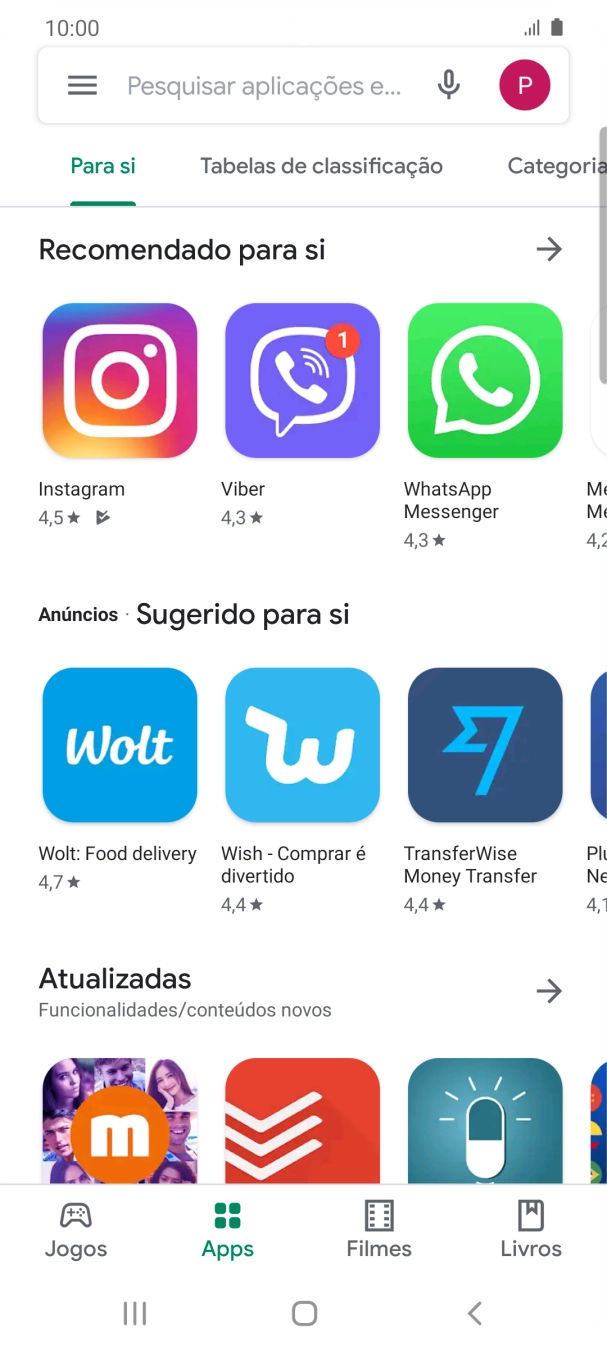The height and width of the screenshot is (1350, 607).
Task: Open the red Todoist-style app tile
Action: coord(302,1120)
